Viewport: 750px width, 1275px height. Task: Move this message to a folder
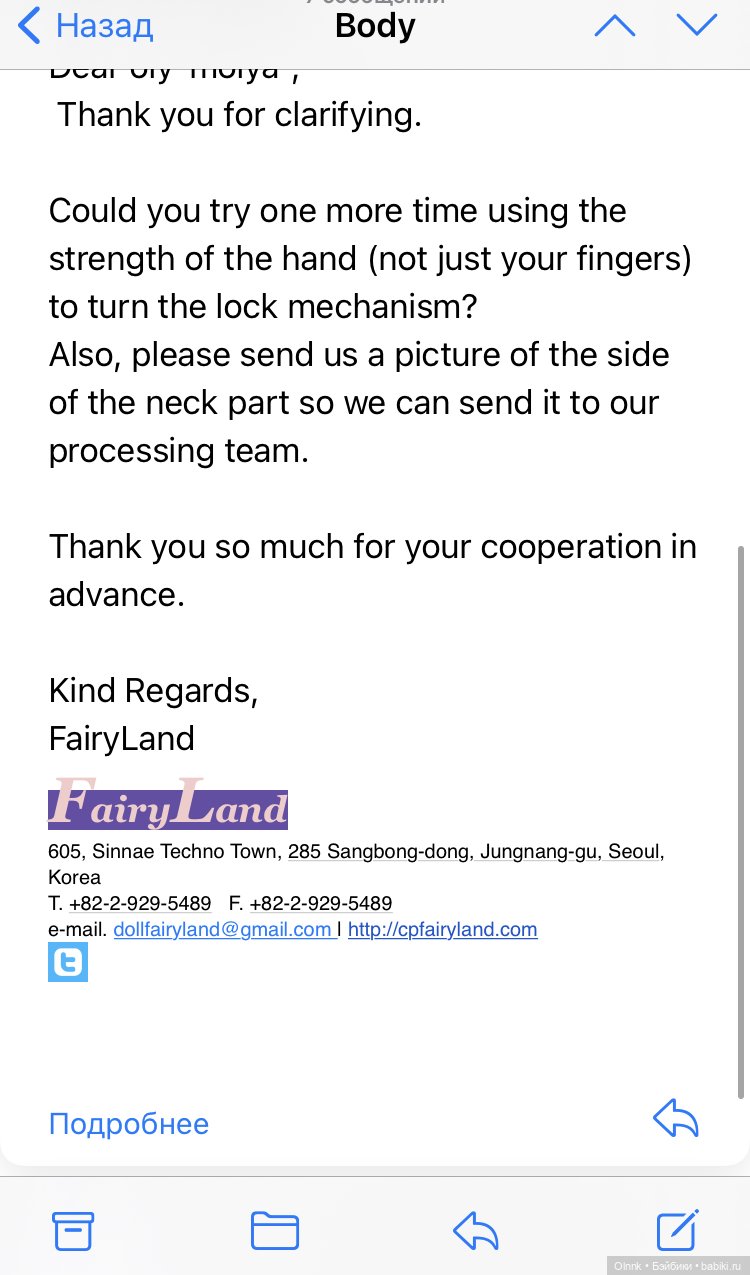click(x=274, y=1231)
